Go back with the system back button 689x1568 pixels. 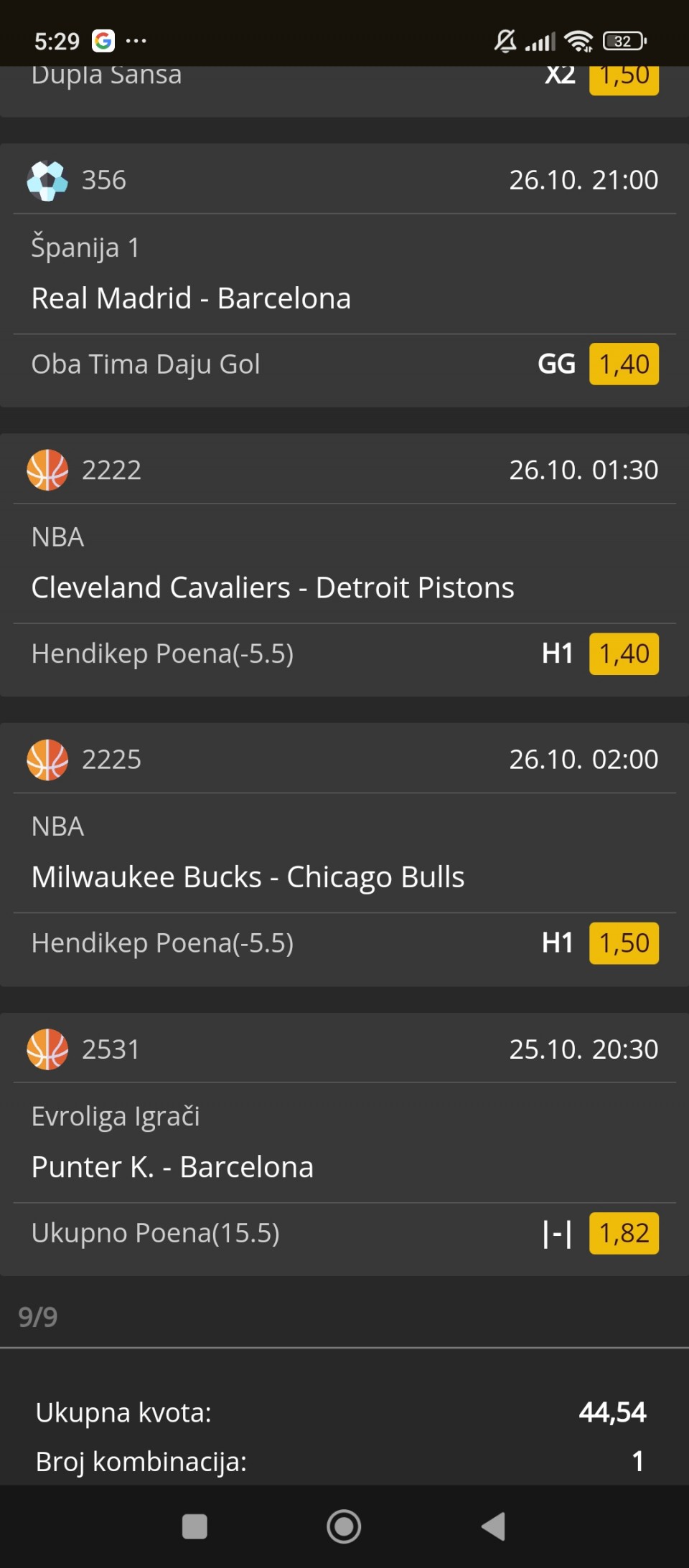pyautogui.click(x=493, y=1526)
